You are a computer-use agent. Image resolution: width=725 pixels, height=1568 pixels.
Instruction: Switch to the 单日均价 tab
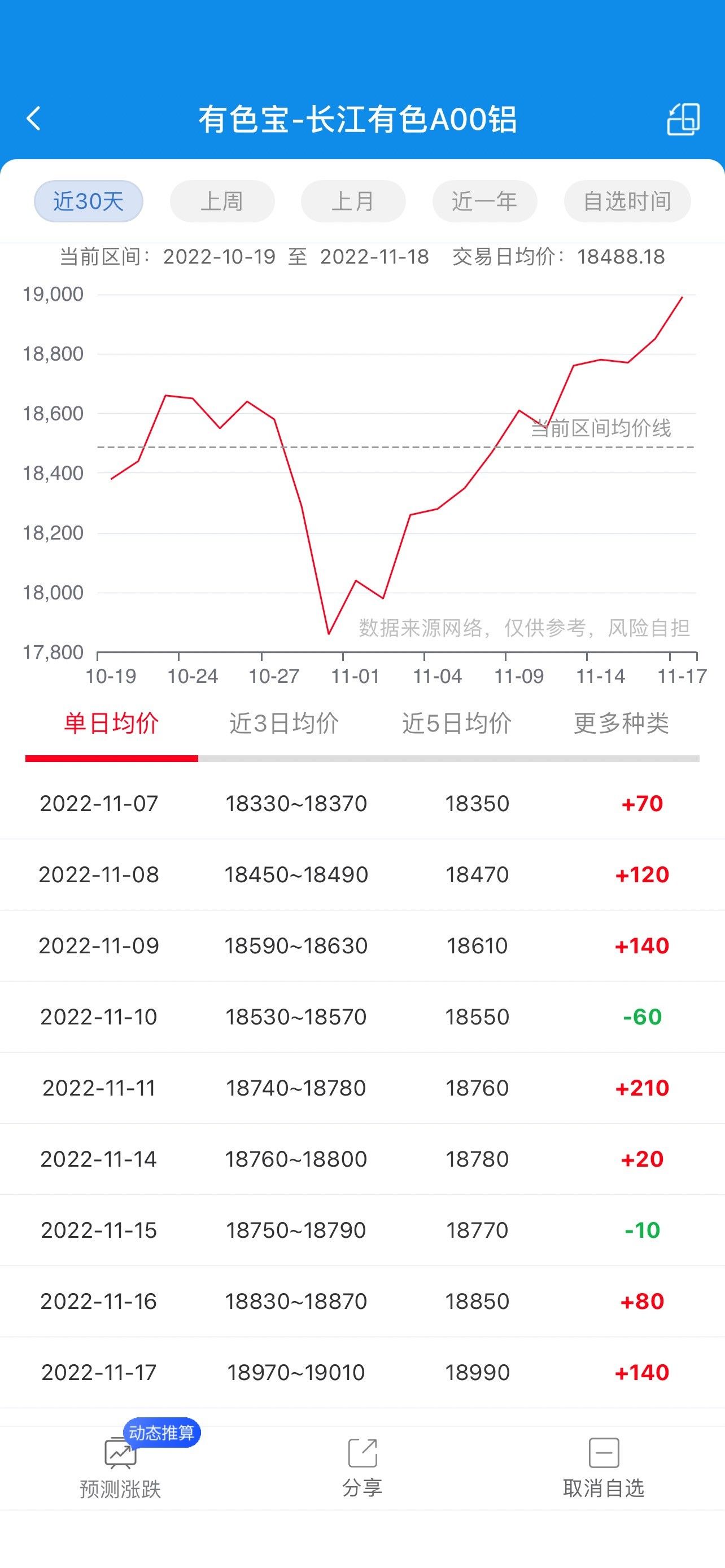(x=111, y=723)
